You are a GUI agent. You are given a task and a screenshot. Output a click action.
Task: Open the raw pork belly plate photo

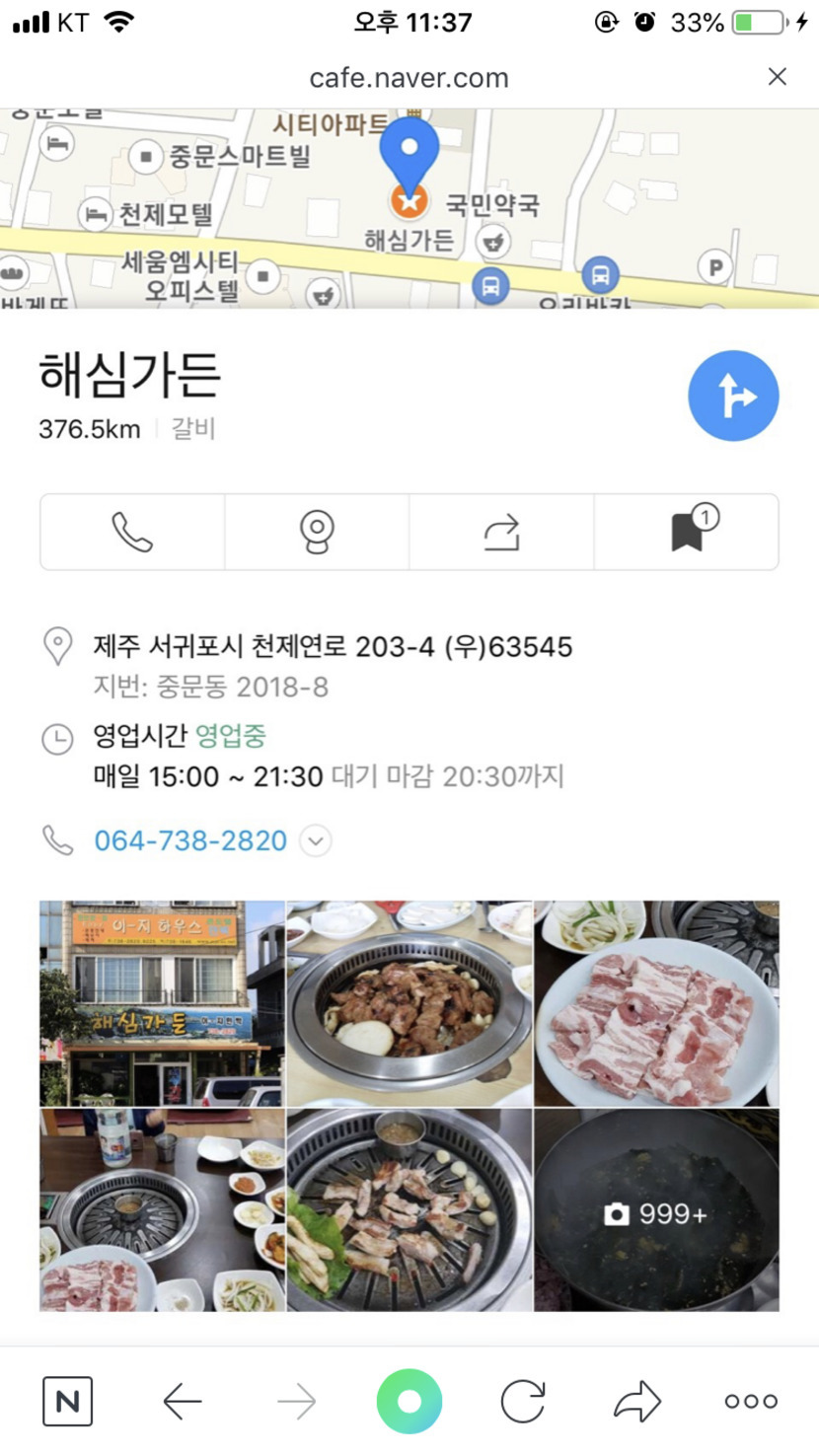pos(657,1002)
